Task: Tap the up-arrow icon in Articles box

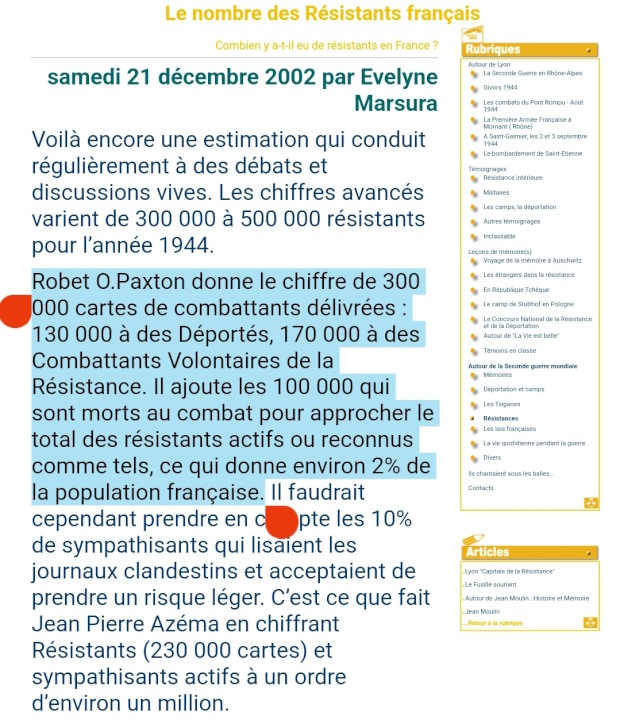Action: (x=590, y=622)
